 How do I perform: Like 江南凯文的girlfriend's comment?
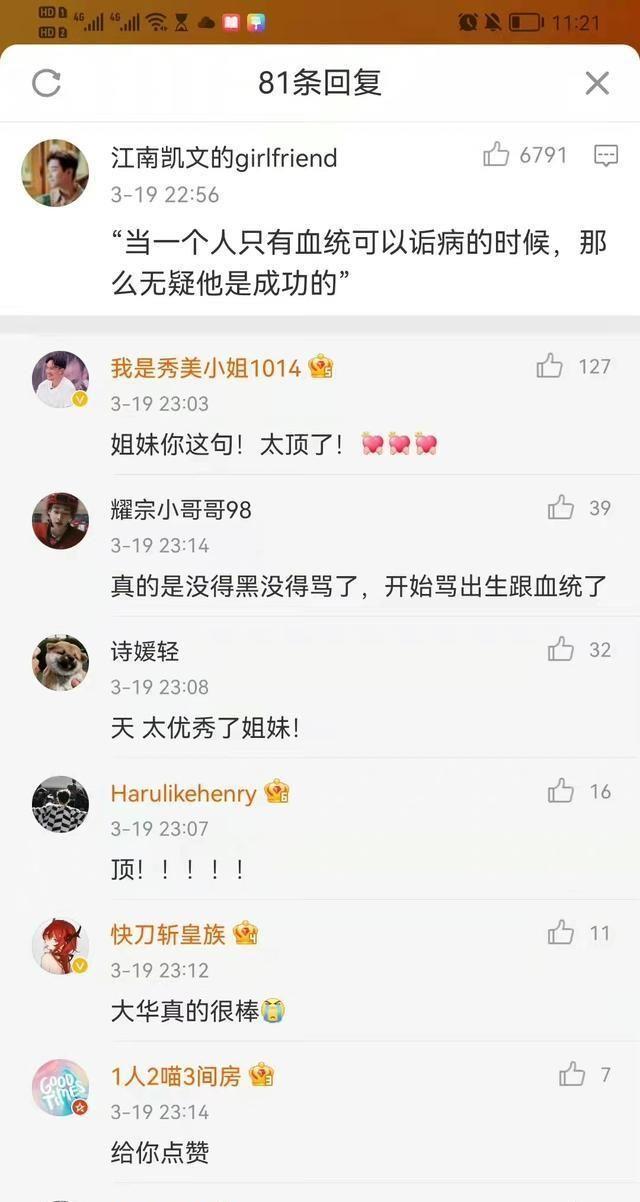click(x=497, y=154)
